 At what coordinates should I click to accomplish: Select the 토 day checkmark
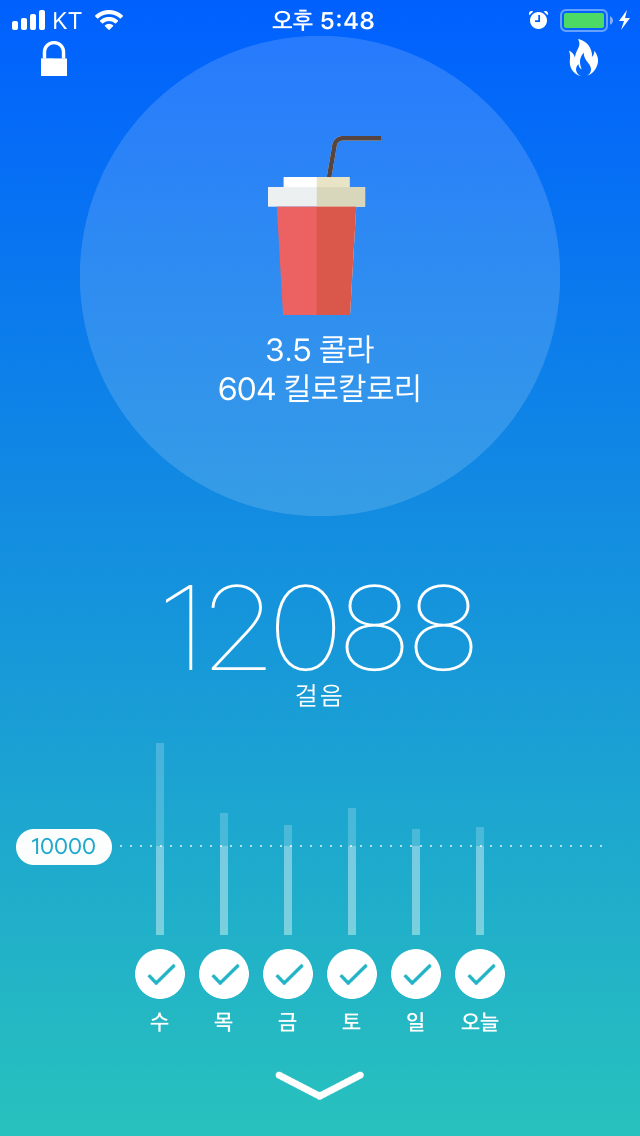click(x=352, y=974)
